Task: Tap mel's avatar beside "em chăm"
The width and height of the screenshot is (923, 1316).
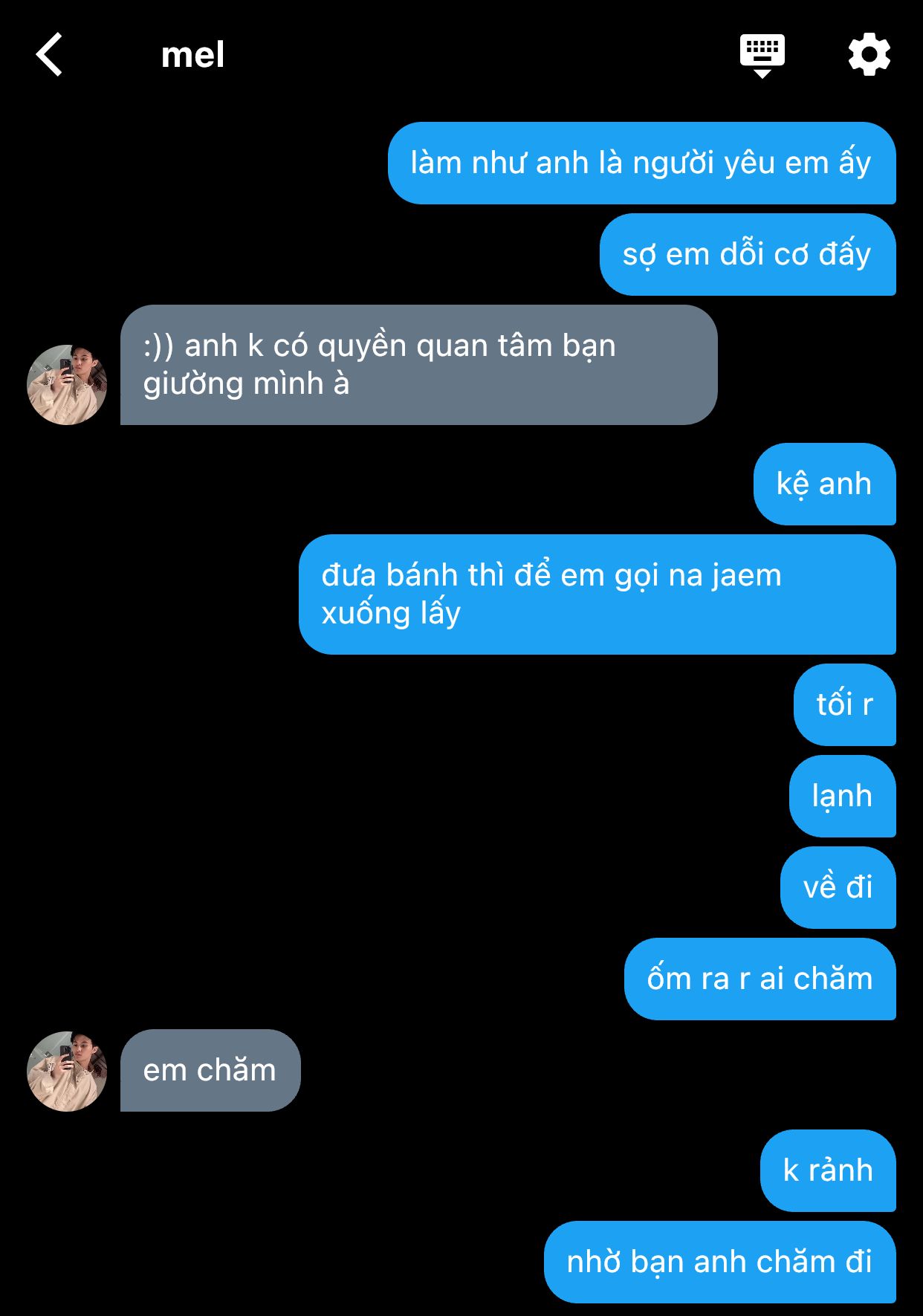Action: [67, 1071]
